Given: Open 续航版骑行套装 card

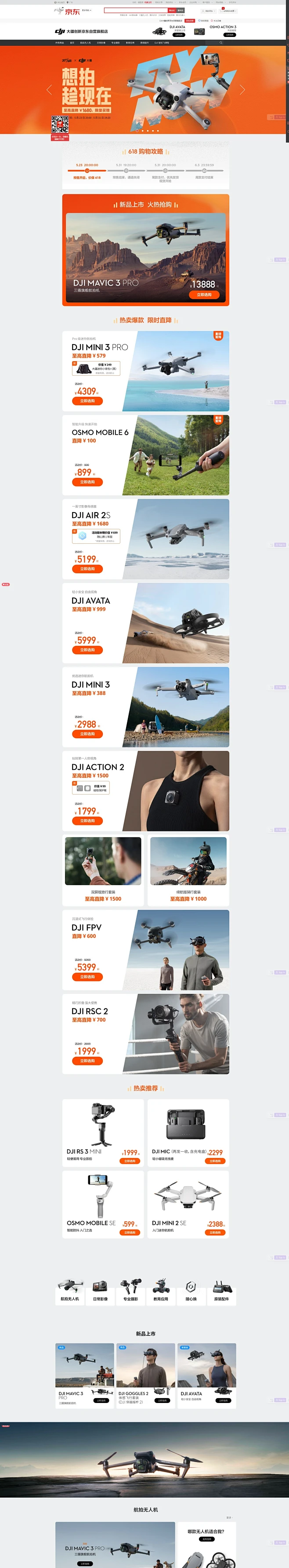Looking at the screenshot, I should tap(188, 870).
